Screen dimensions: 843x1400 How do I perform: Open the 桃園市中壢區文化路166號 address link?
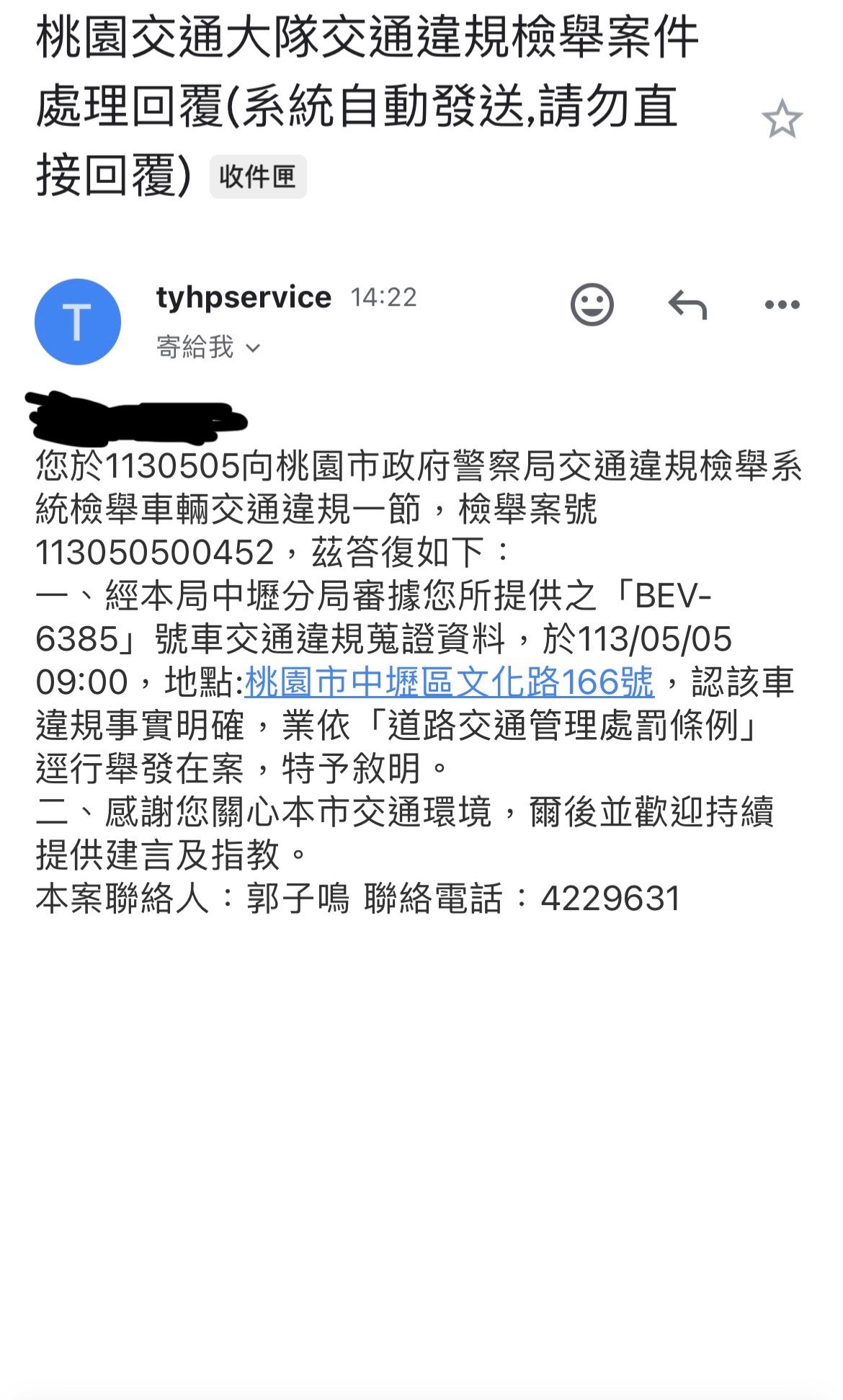(x=450, y=682)
